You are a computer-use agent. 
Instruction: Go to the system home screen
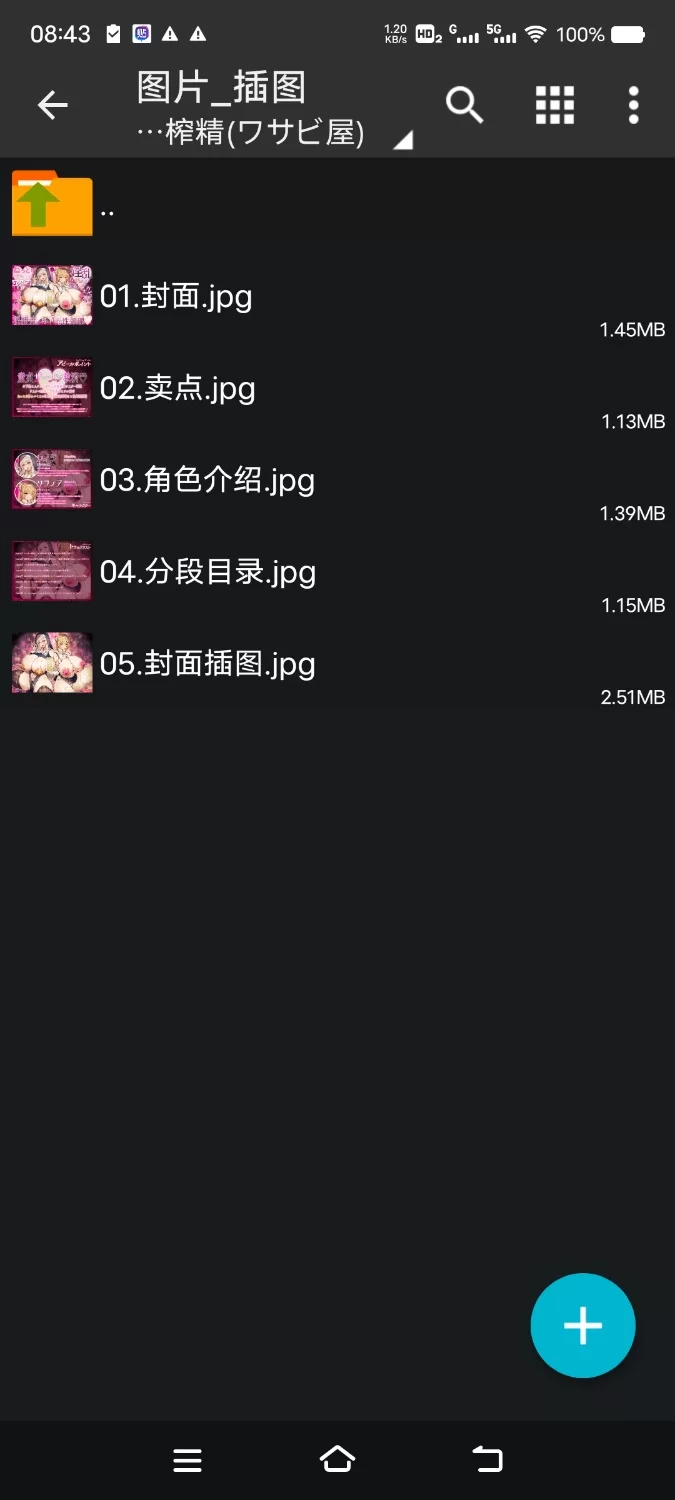point(337,1460)
